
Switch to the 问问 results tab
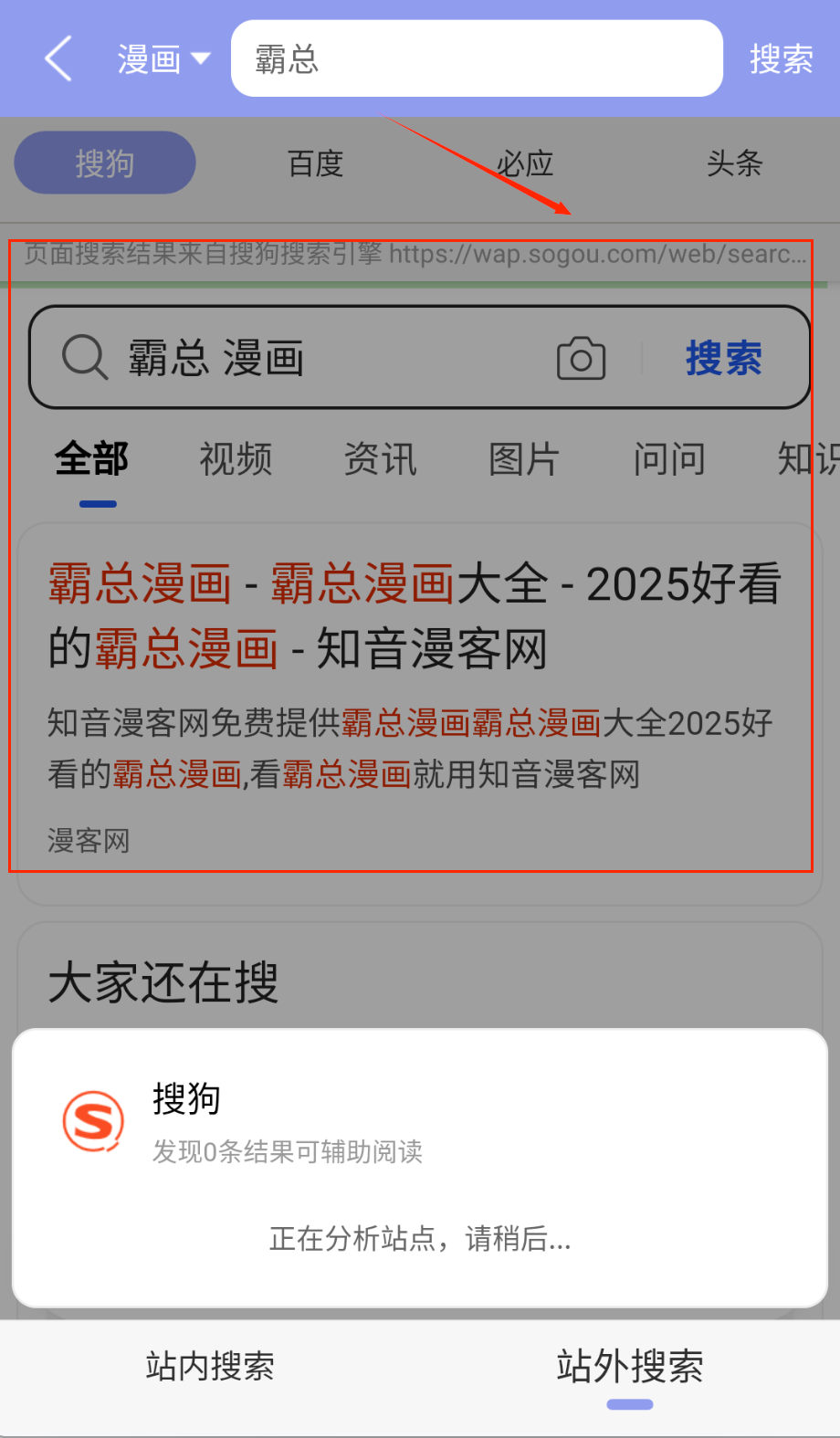(668, 459)
